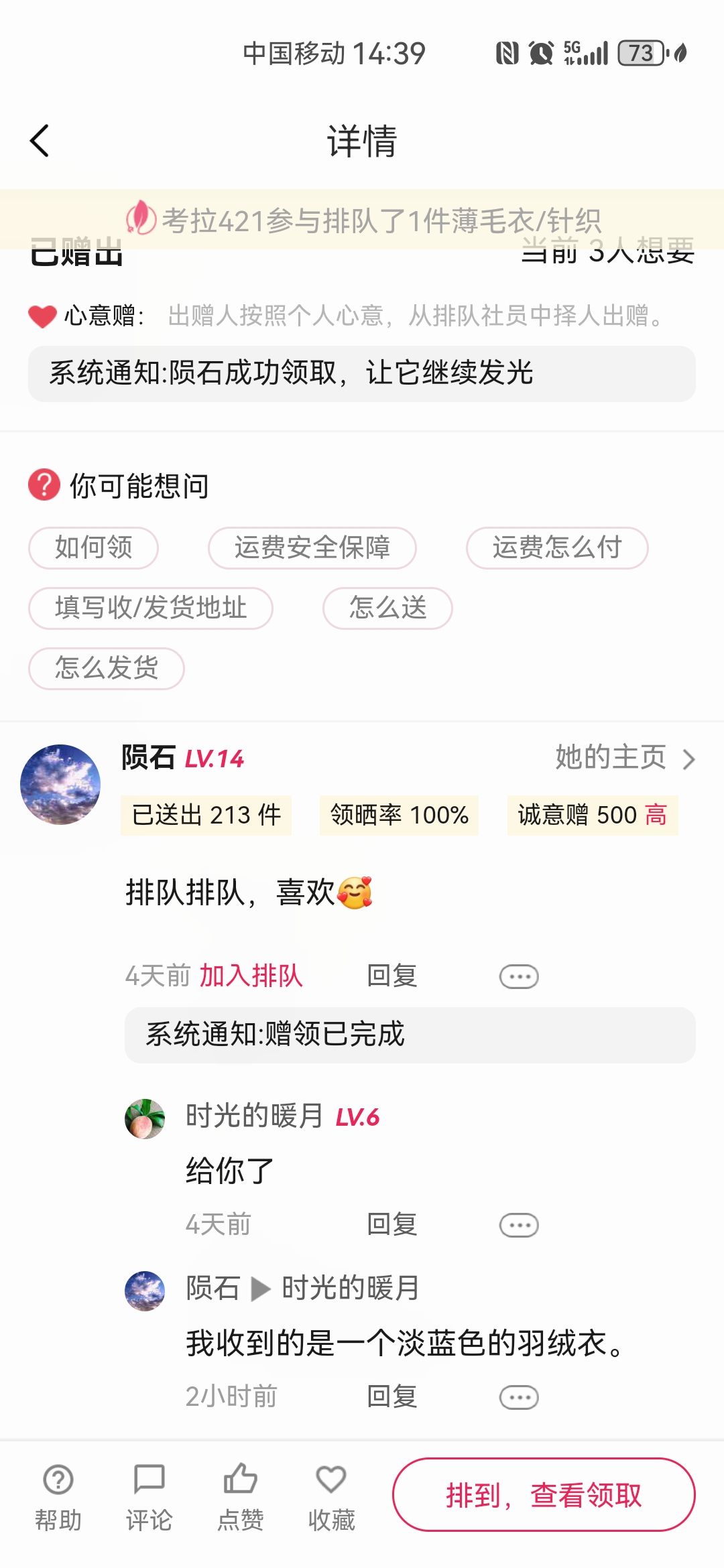This screenshot has width=724, height=1568.
Task: Open 她的主页 profile link
Action: [x=625, y=758]
